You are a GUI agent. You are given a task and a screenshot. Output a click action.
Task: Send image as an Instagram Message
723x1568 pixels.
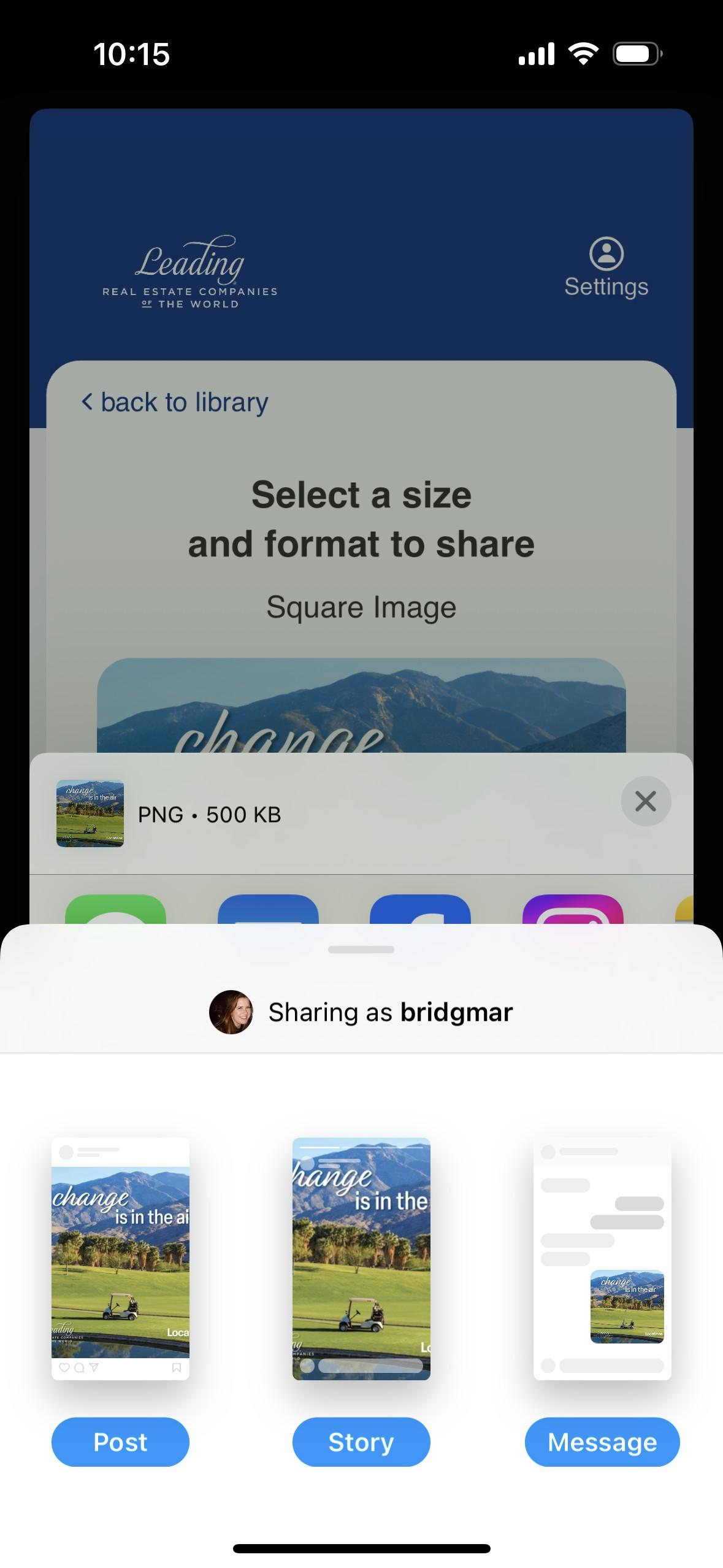pyautogui.click(x=602, y=1442)
